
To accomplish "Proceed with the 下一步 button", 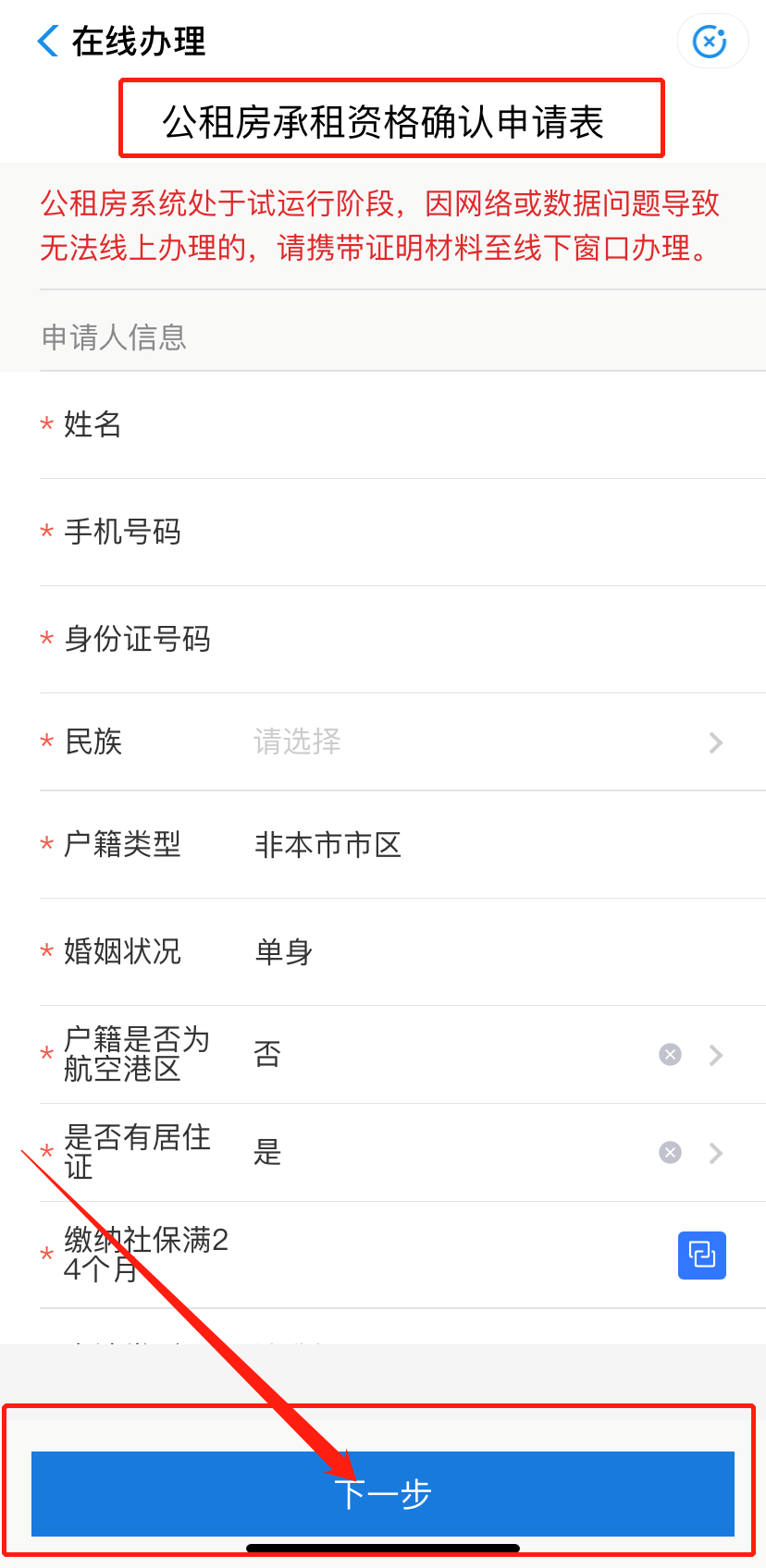I will click(383, 1493).
